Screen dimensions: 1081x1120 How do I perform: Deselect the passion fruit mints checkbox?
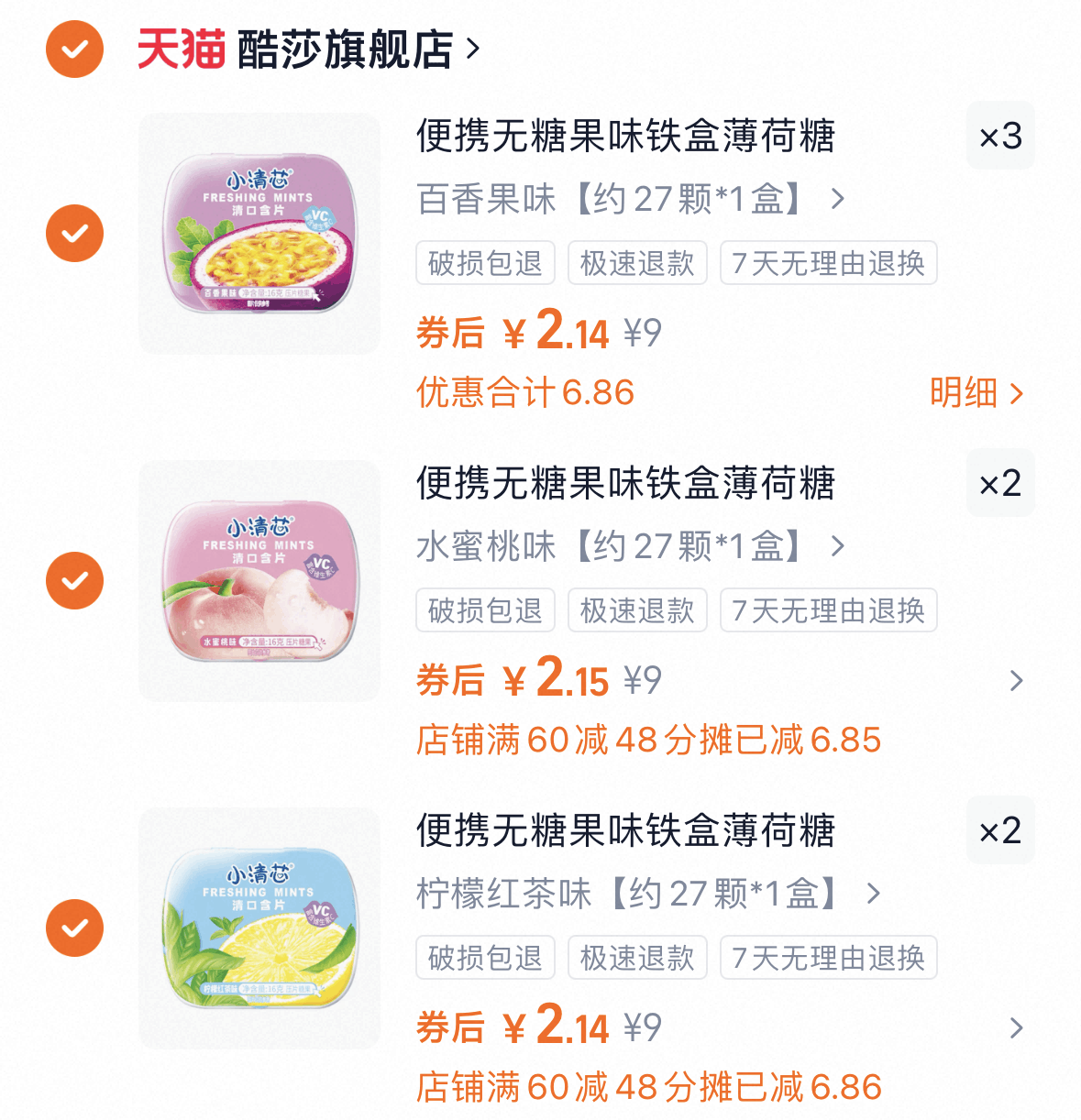(x=74, y=232)
